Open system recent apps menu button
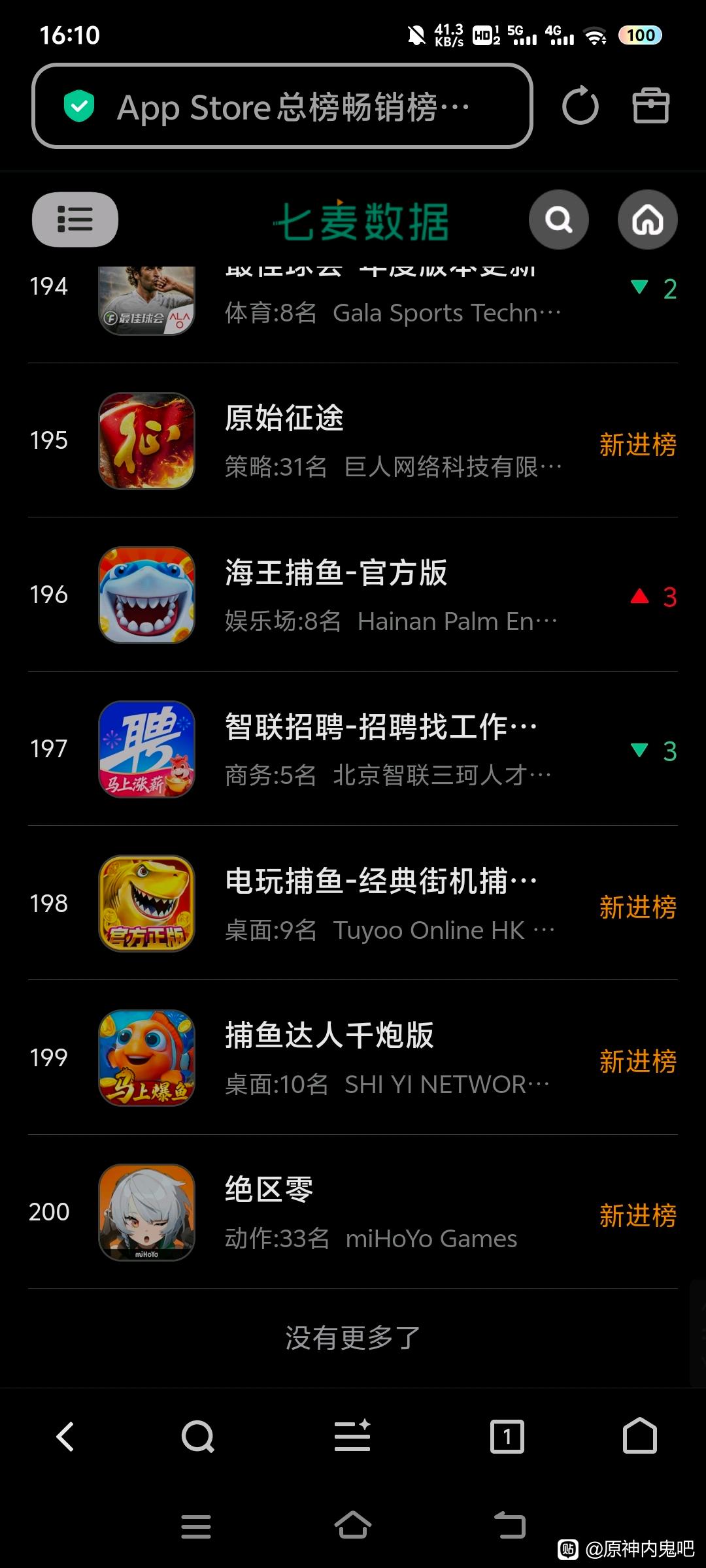This screenshot has width=706, height=1568. [x=196, y=1527]
